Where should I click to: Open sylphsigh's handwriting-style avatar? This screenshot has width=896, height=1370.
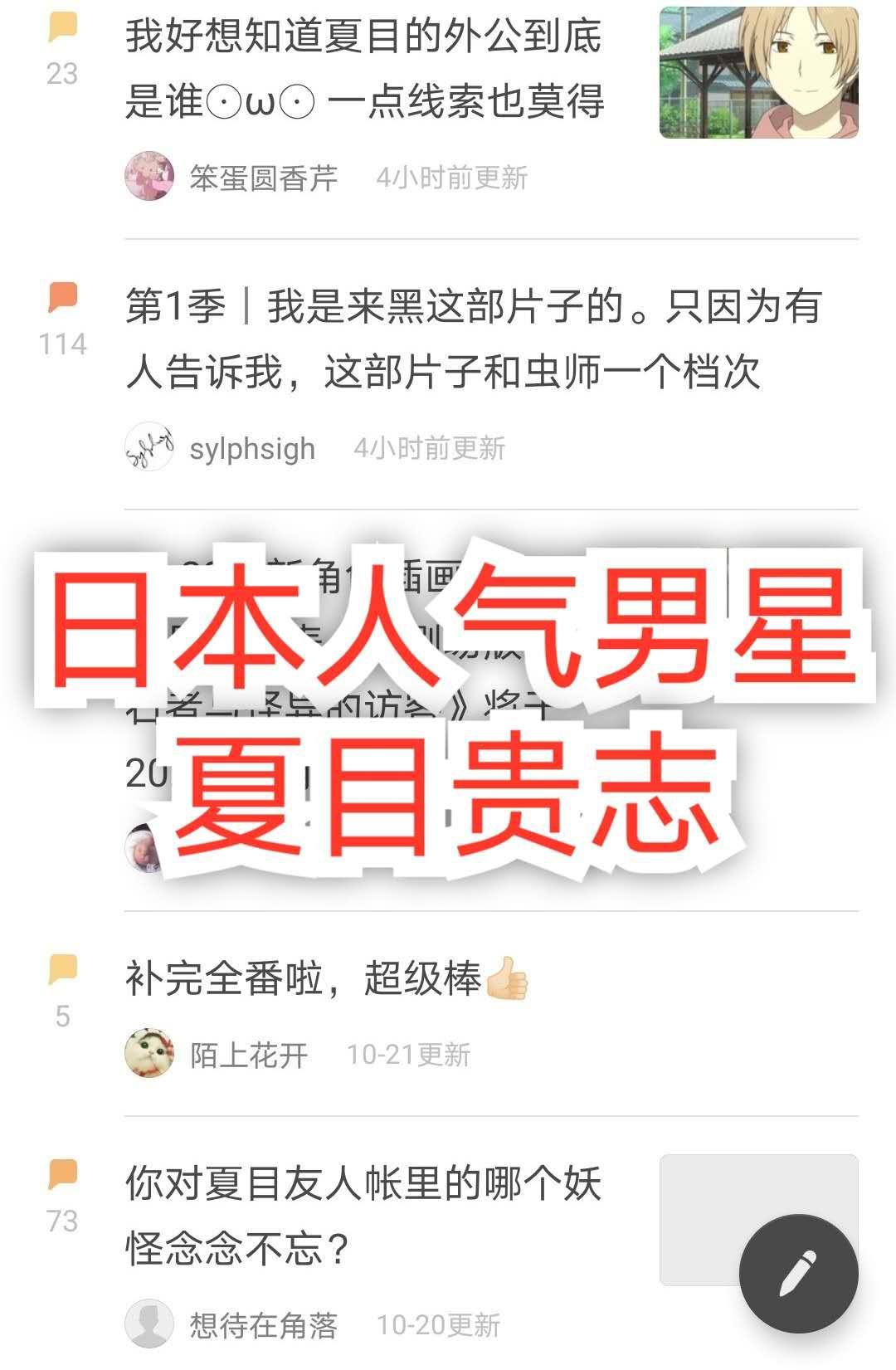tap(149, 448)
